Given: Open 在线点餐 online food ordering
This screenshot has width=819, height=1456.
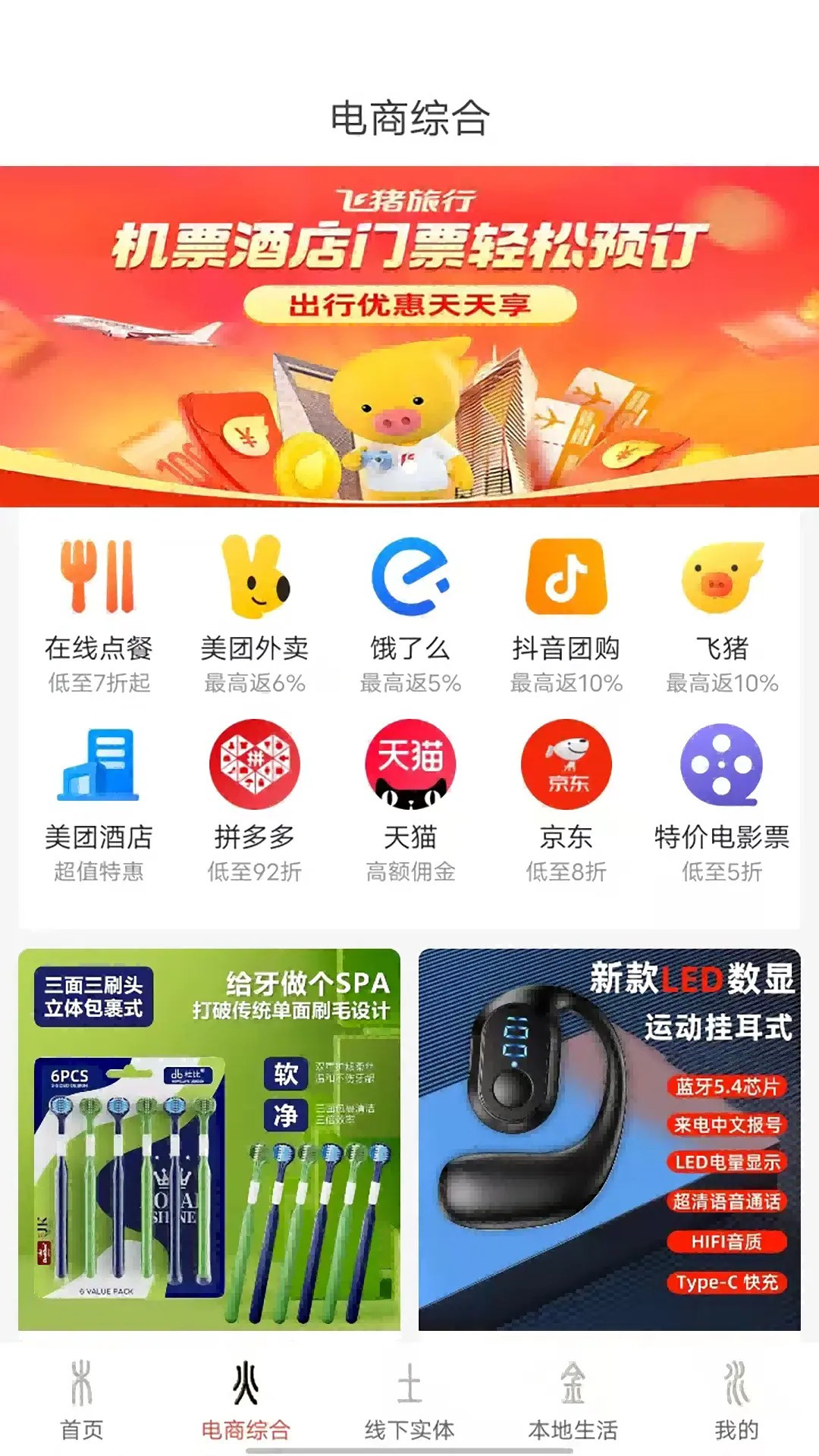Looking at the screenshot, I should click(99, 614).
